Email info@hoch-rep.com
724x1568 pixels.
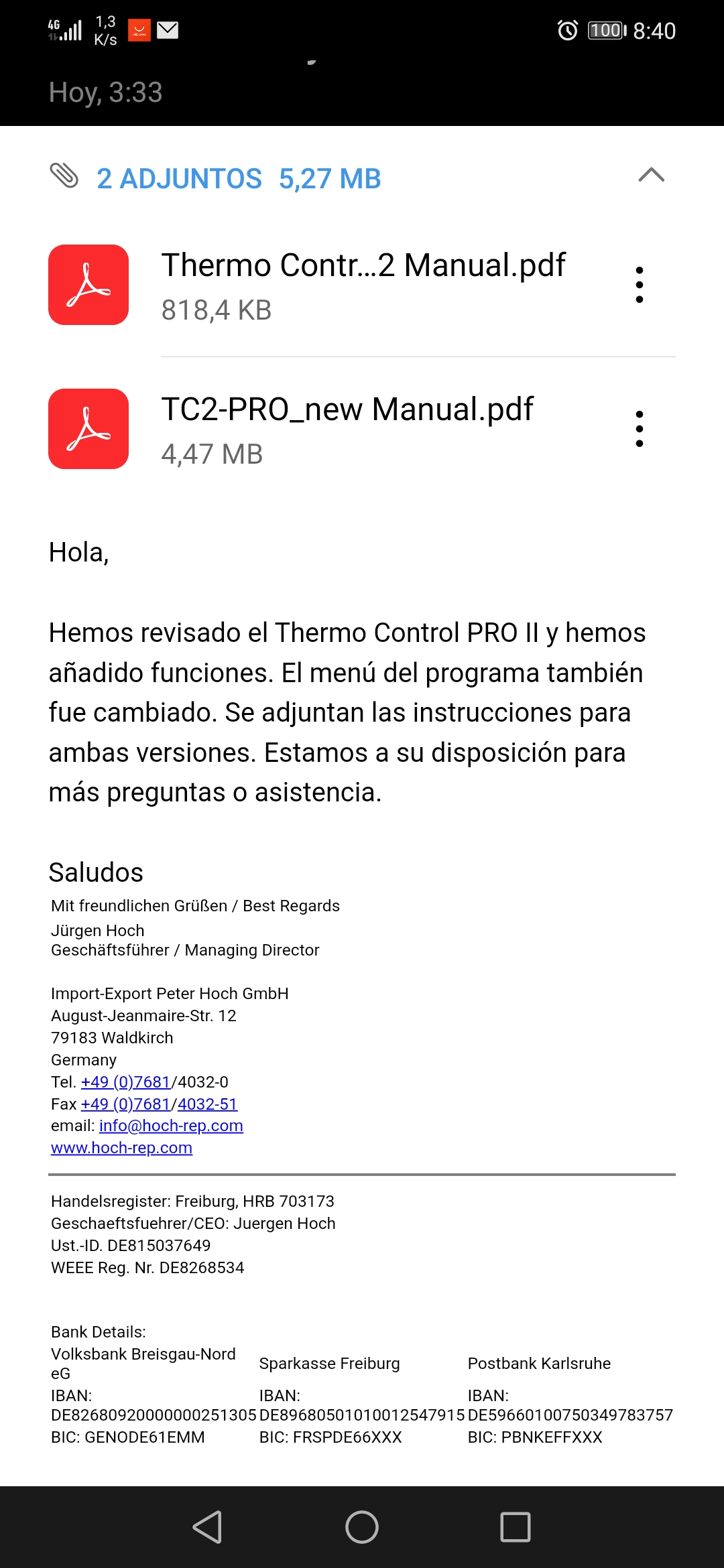(x=171, y=1126)
